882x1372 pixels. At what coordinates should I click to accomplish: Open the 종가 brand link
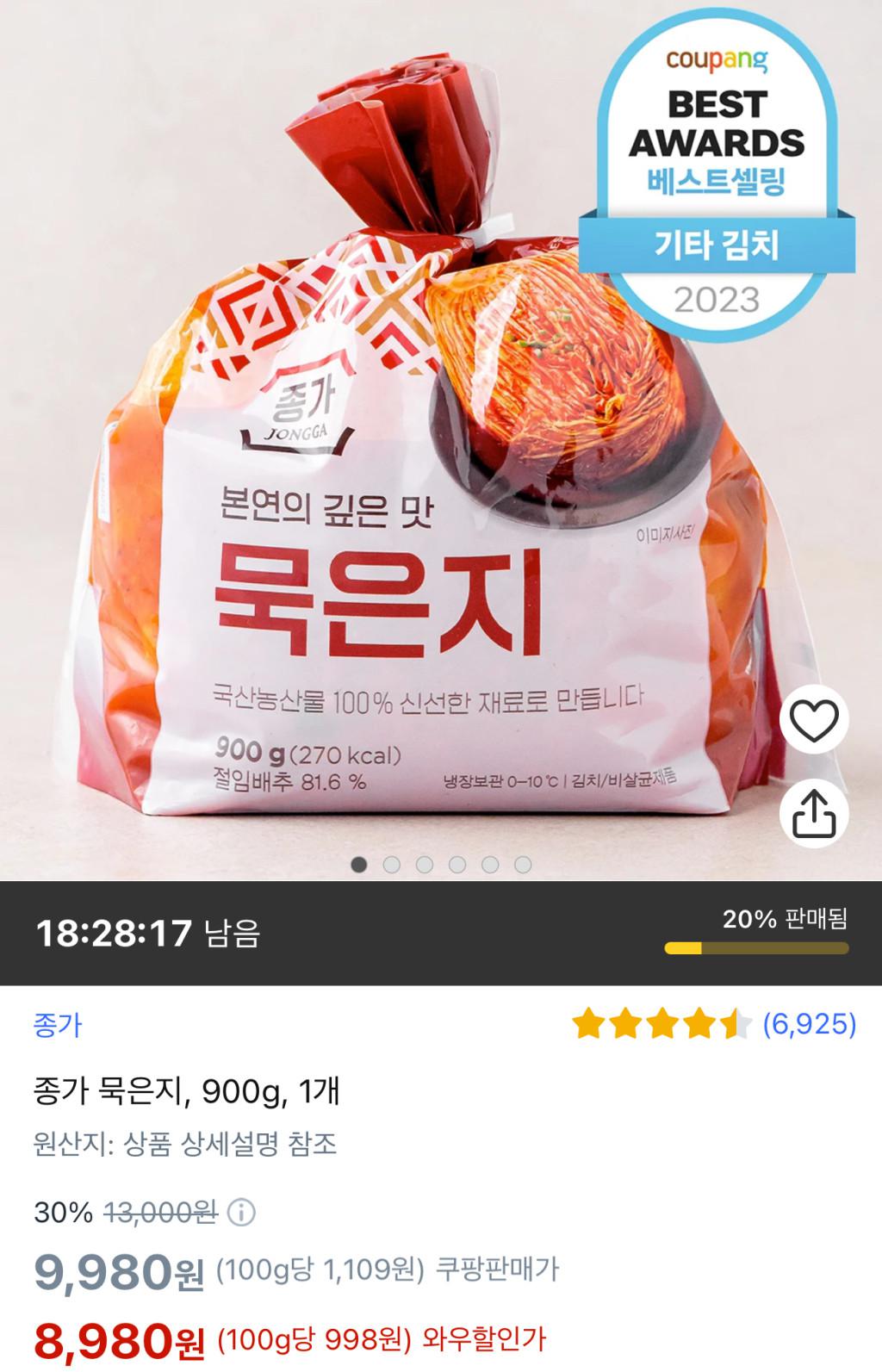[x=58, y=1025]
